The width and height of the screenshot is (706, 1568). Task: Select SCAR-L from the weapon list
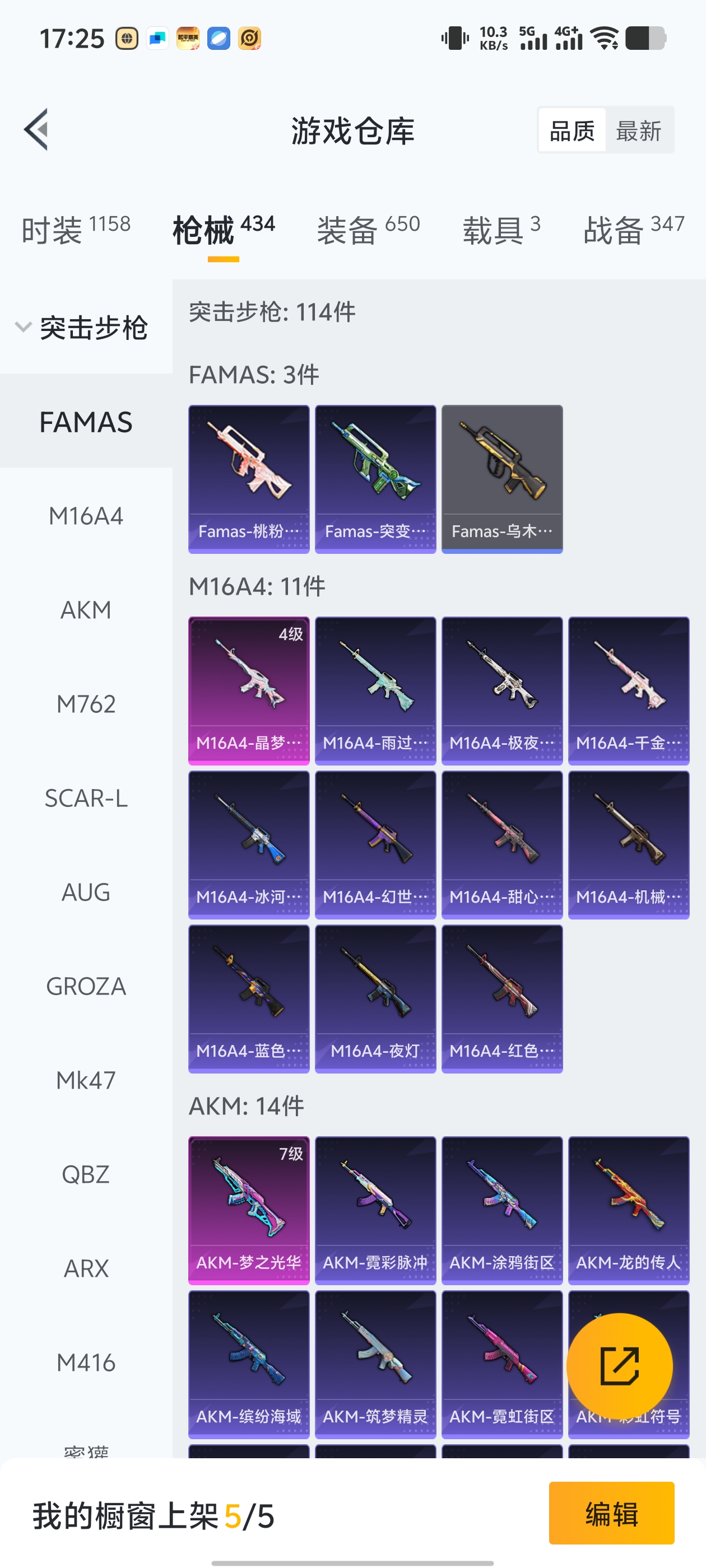pyautogui.click(x=86, y=798)
